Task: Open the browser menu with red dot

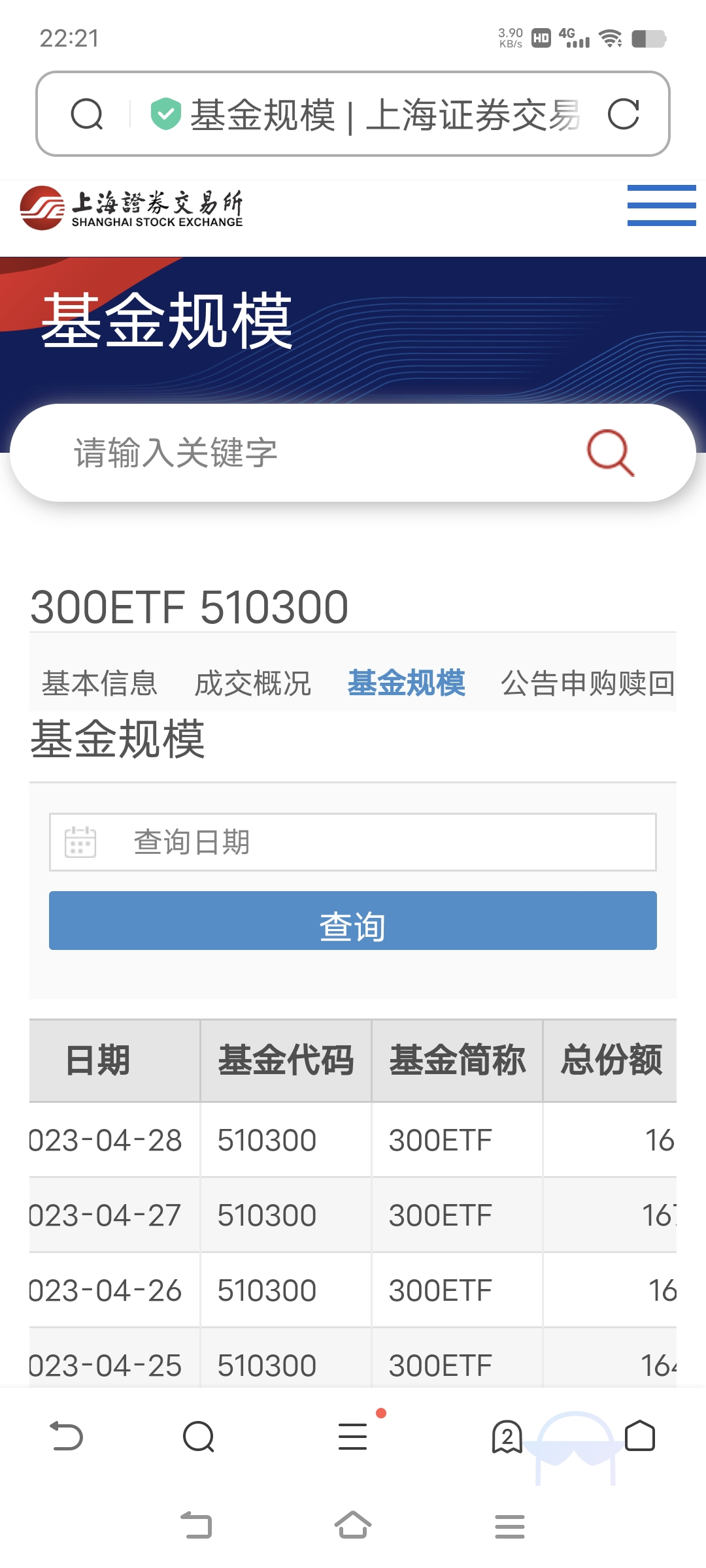Action: point(353,1437)
